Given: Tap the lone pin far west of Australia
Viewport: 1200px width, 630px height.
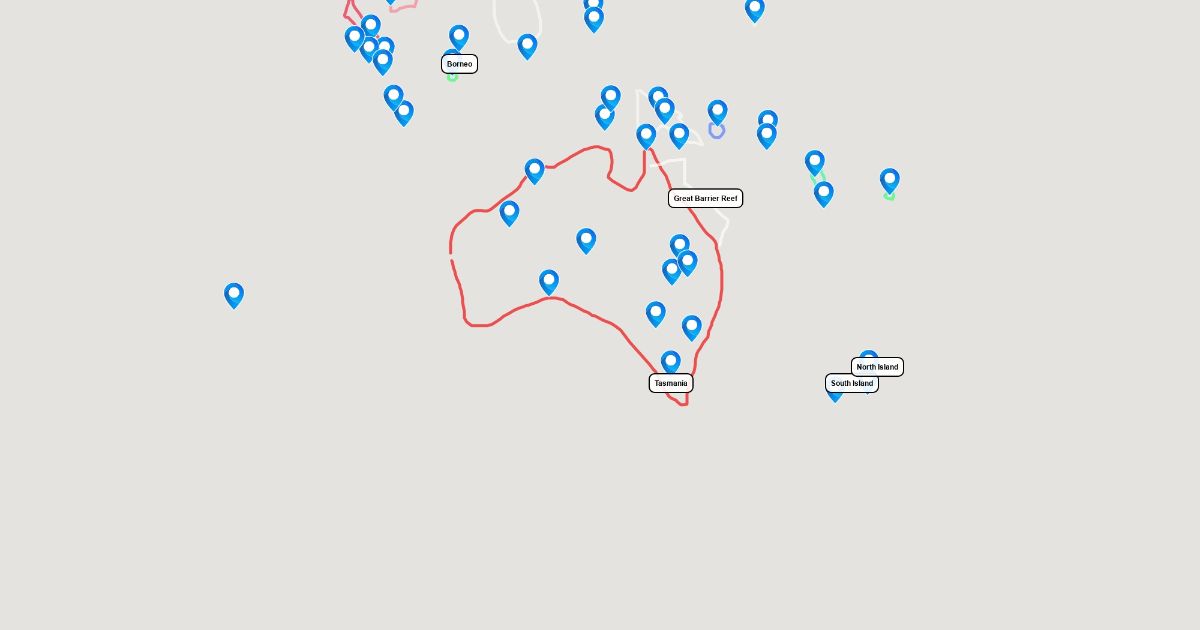Looking at the screenshot, I should tap(234, 295).
